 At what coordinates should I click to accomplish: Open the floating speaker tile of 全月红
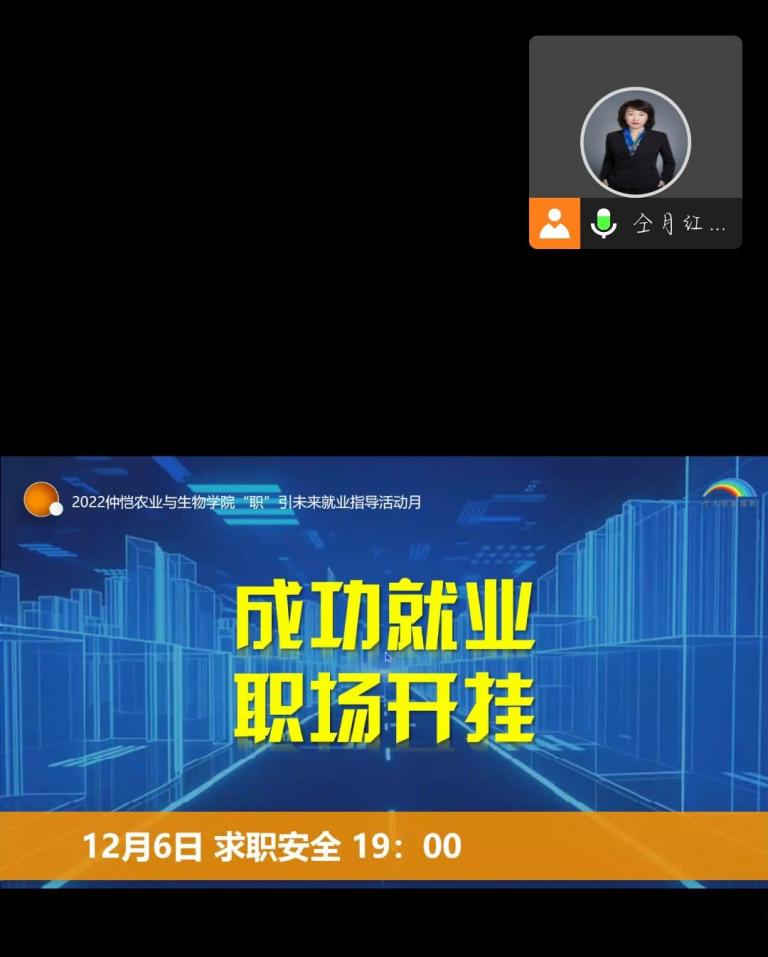635,141
